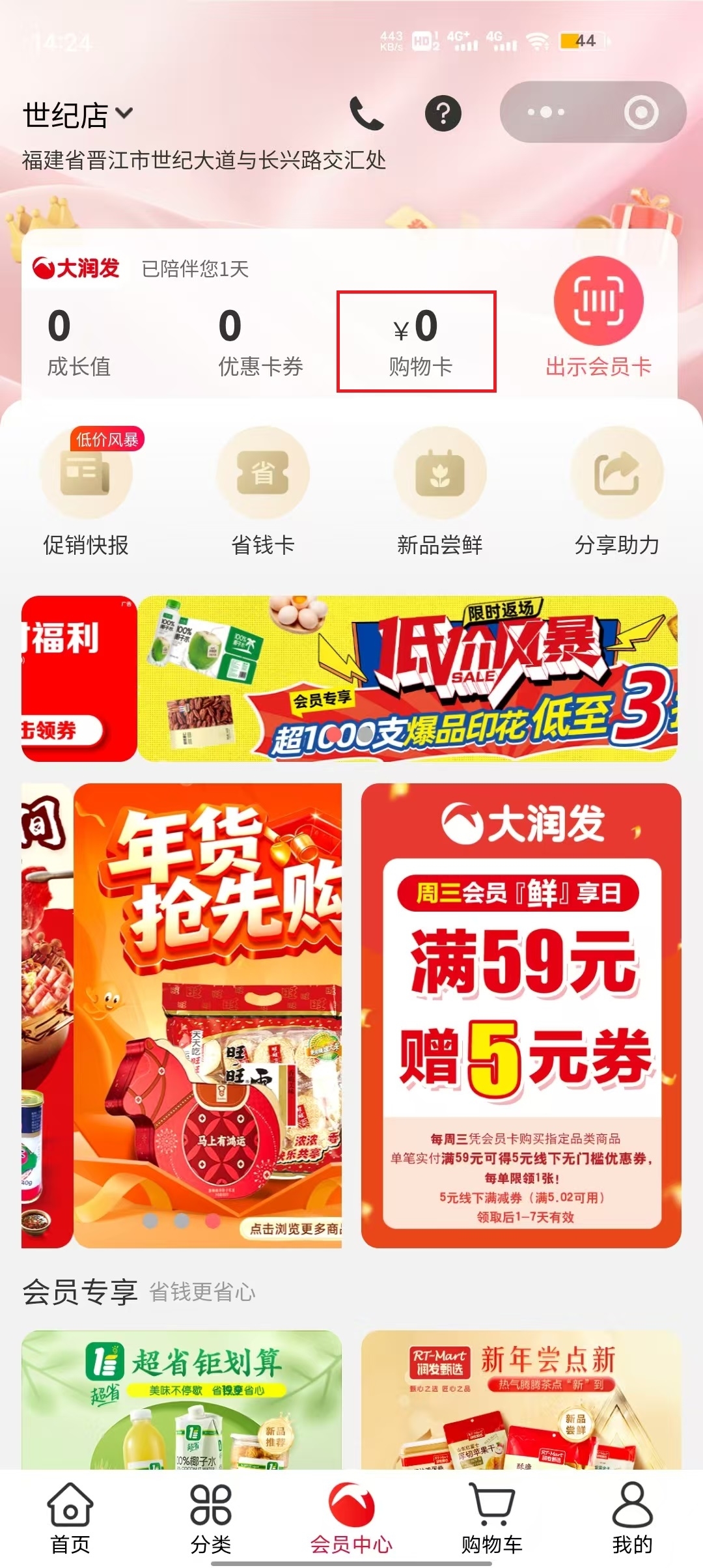Expand the 世纪店 store selector dropdown

click(78, 115)
